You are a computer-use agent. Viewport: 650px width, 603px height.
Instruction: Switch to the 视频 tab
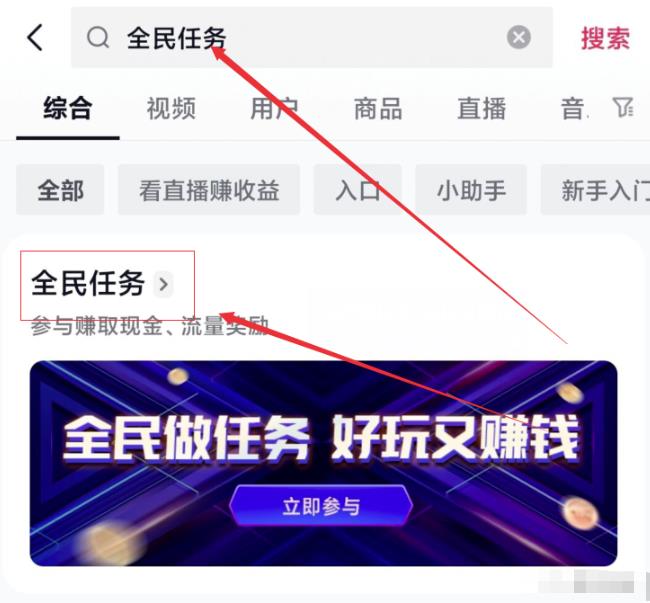click(171, 108)
